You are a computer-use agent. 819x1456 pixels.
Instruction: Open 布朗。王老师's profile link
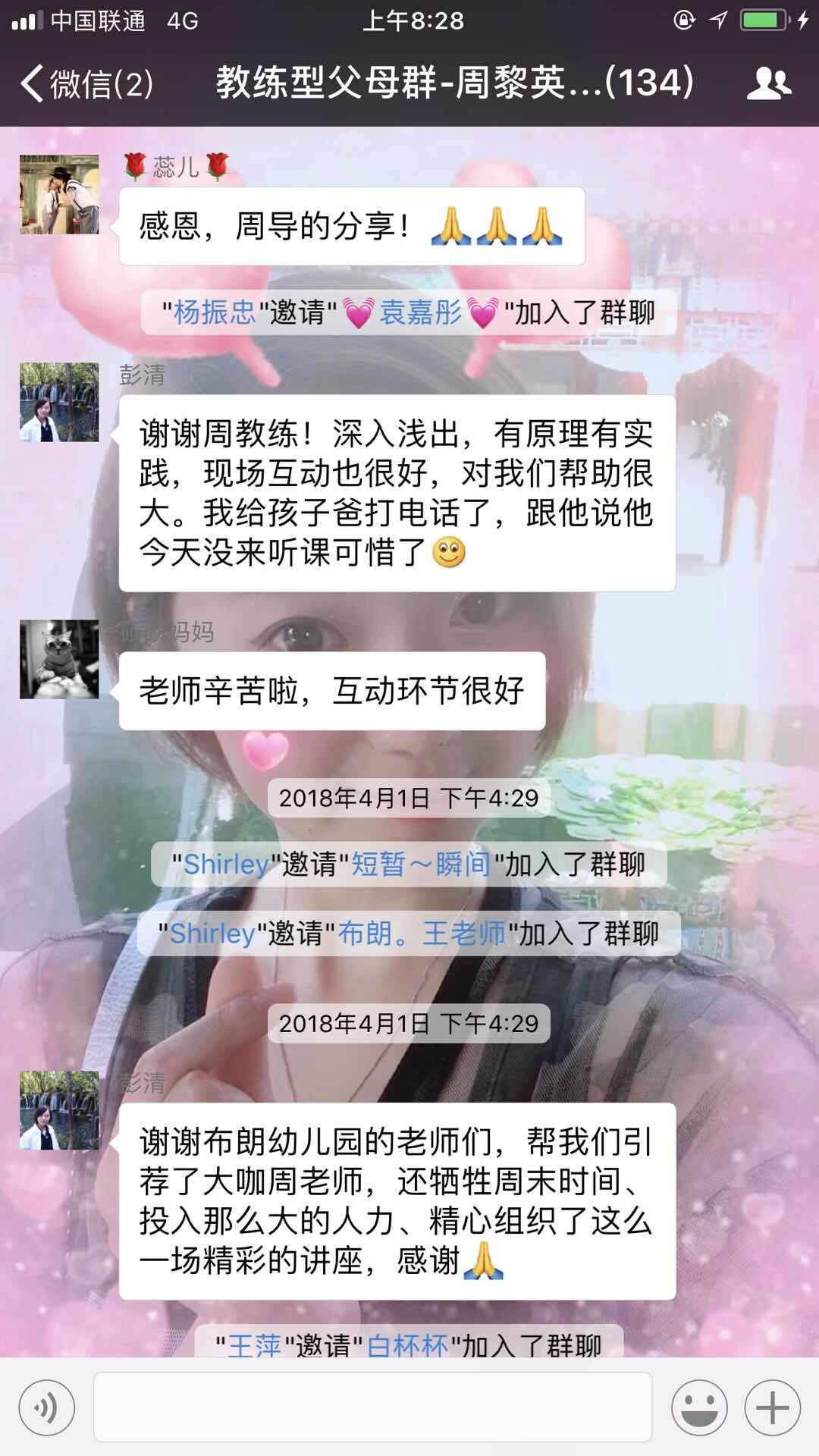pos(422,934)
